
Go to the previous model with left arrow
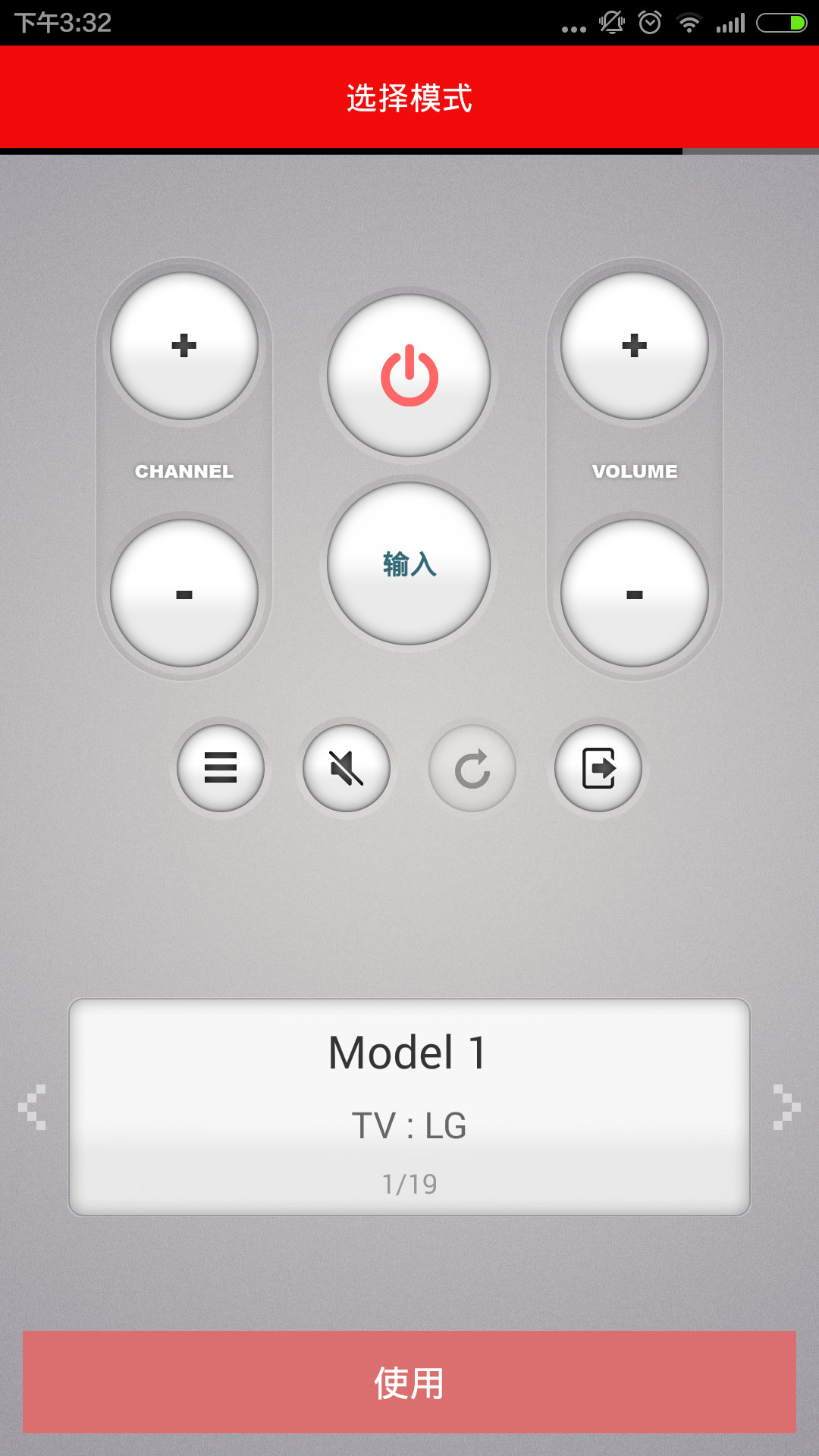(x=32, y=1107)
